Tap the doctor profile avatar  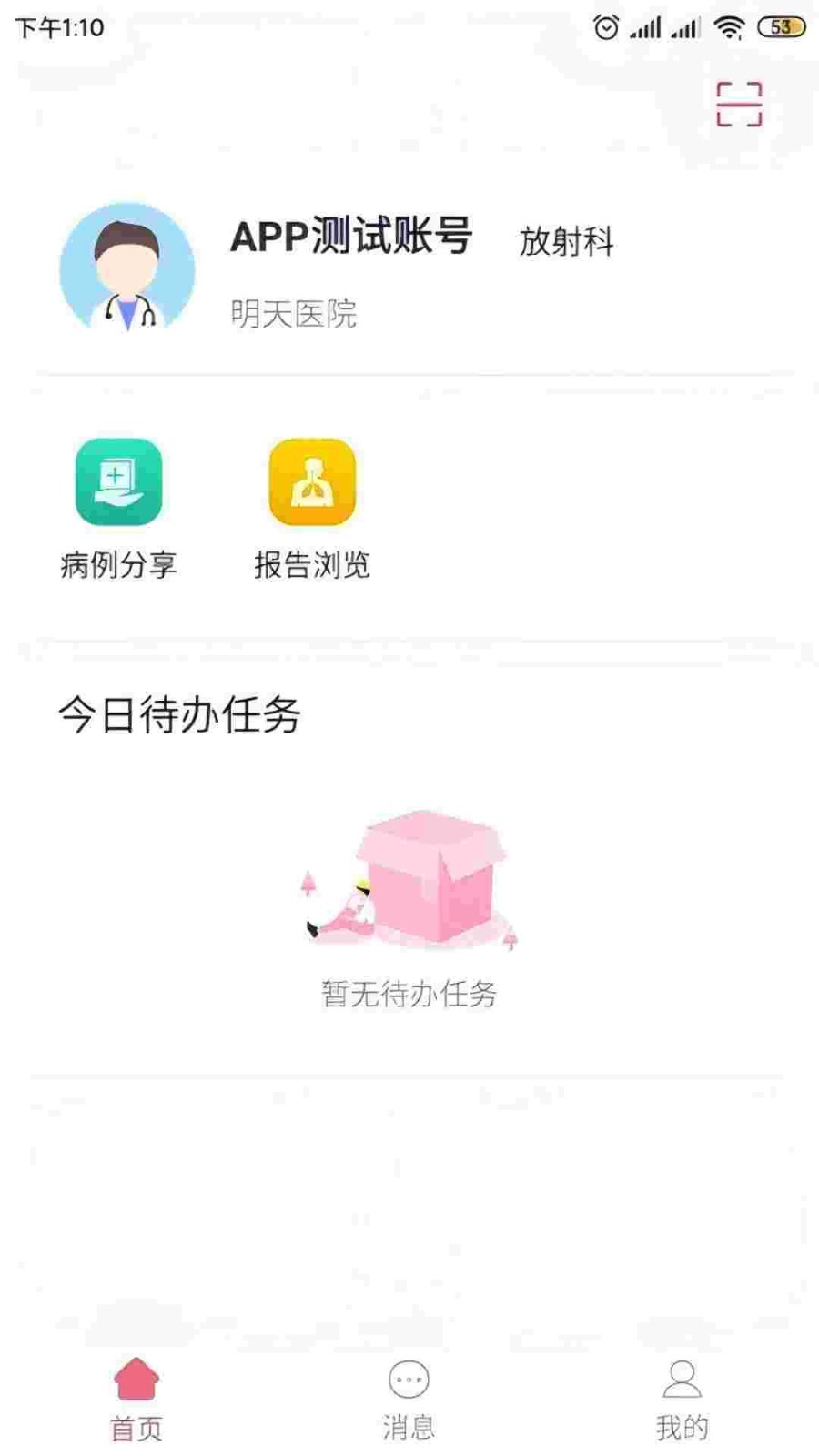click(127, 268)
